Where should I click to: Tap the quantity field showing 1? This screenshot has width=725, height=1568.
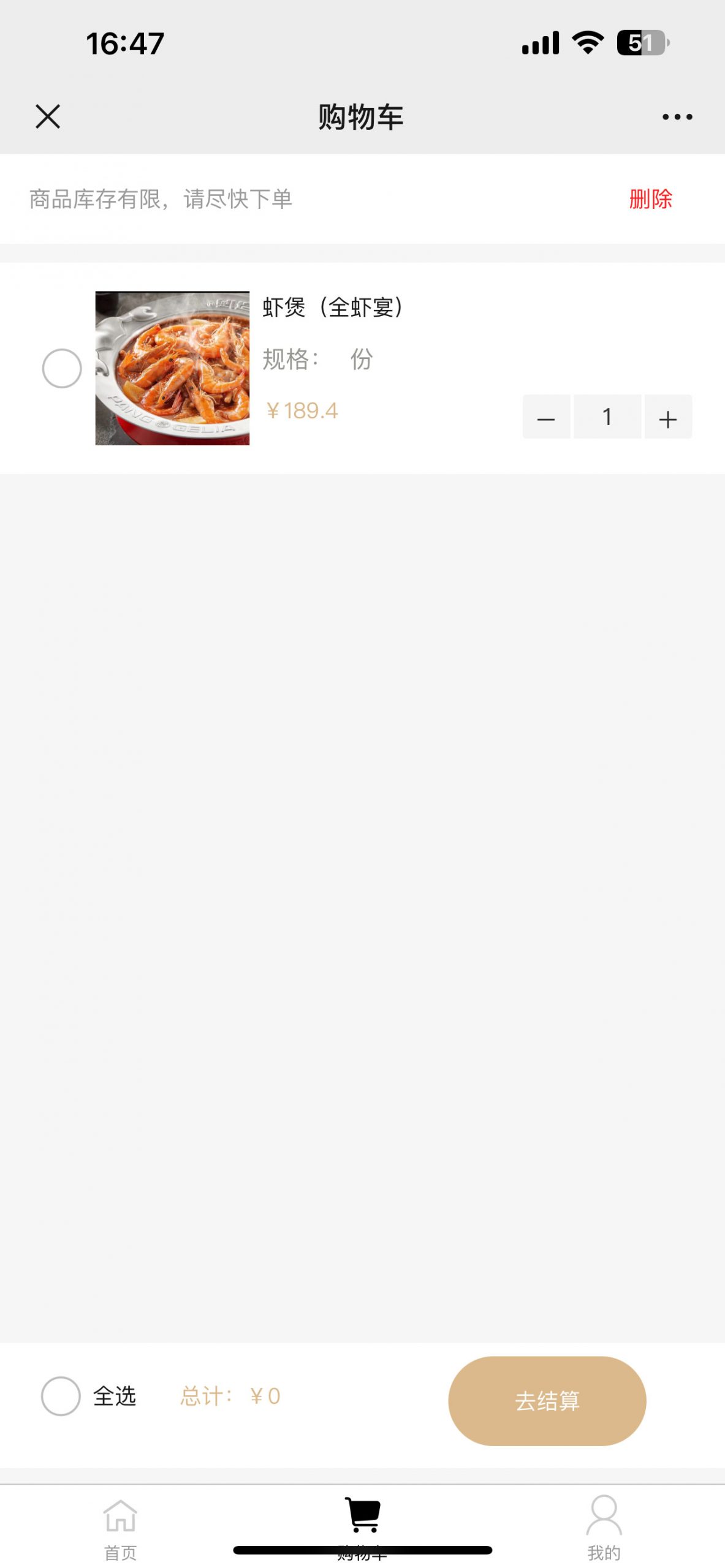pyautogui.click(x=607, y=417)
